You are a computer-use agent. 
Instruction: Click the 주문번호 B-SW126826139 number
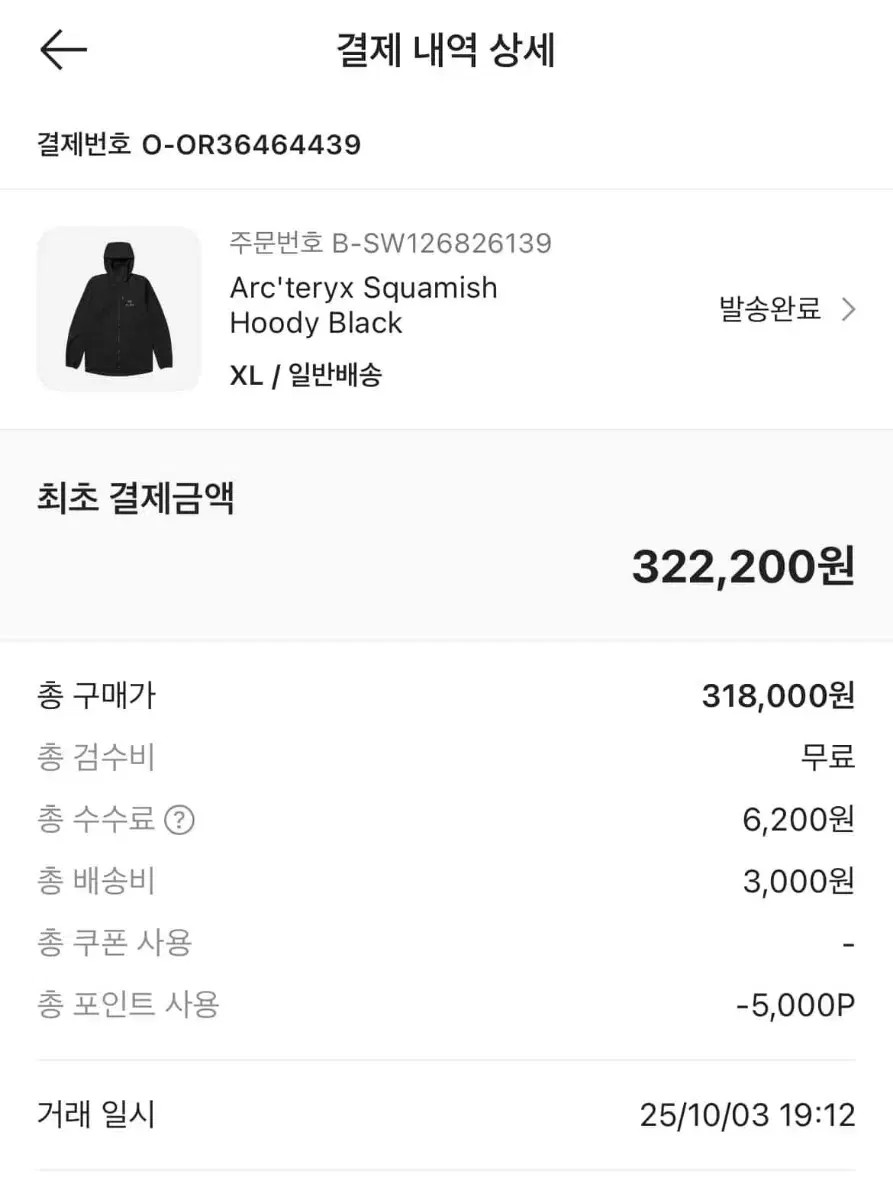pos(389,243)
